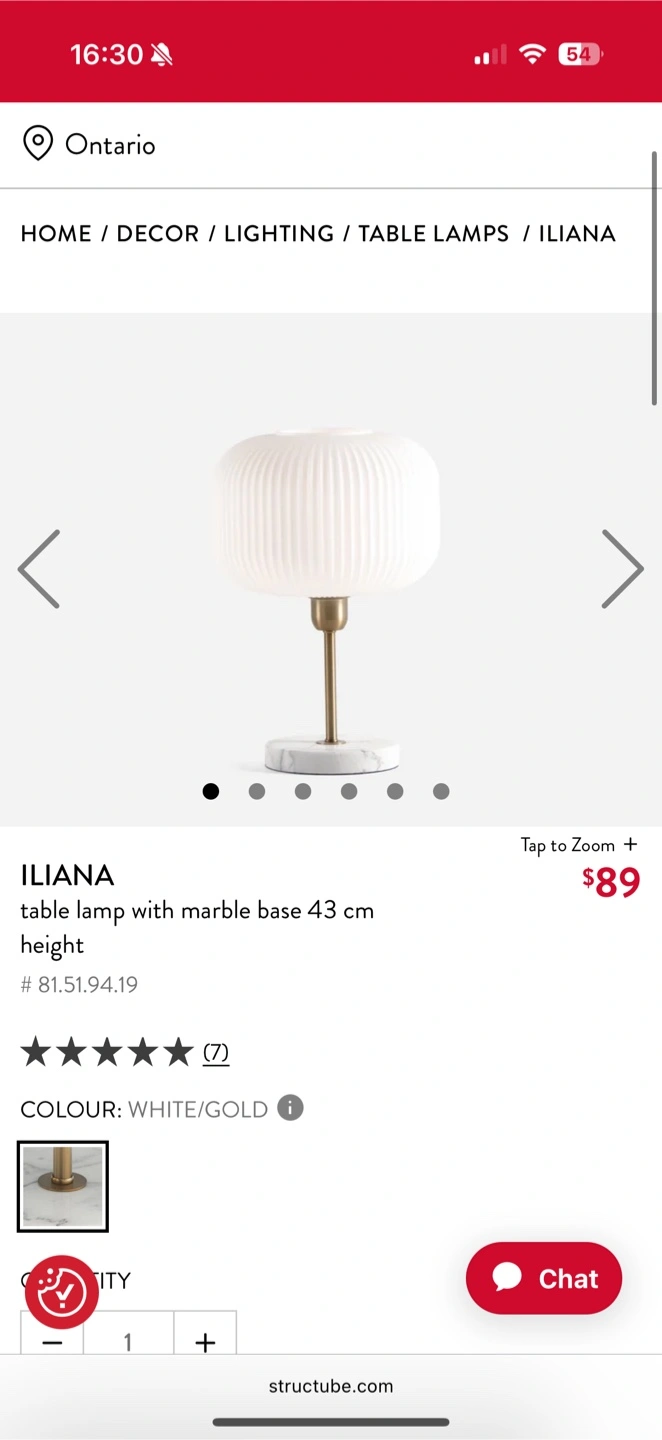Tap to Zoom the lamp photo
Viewport: 662px width, 1440px height.
click(x=579, y=845)
